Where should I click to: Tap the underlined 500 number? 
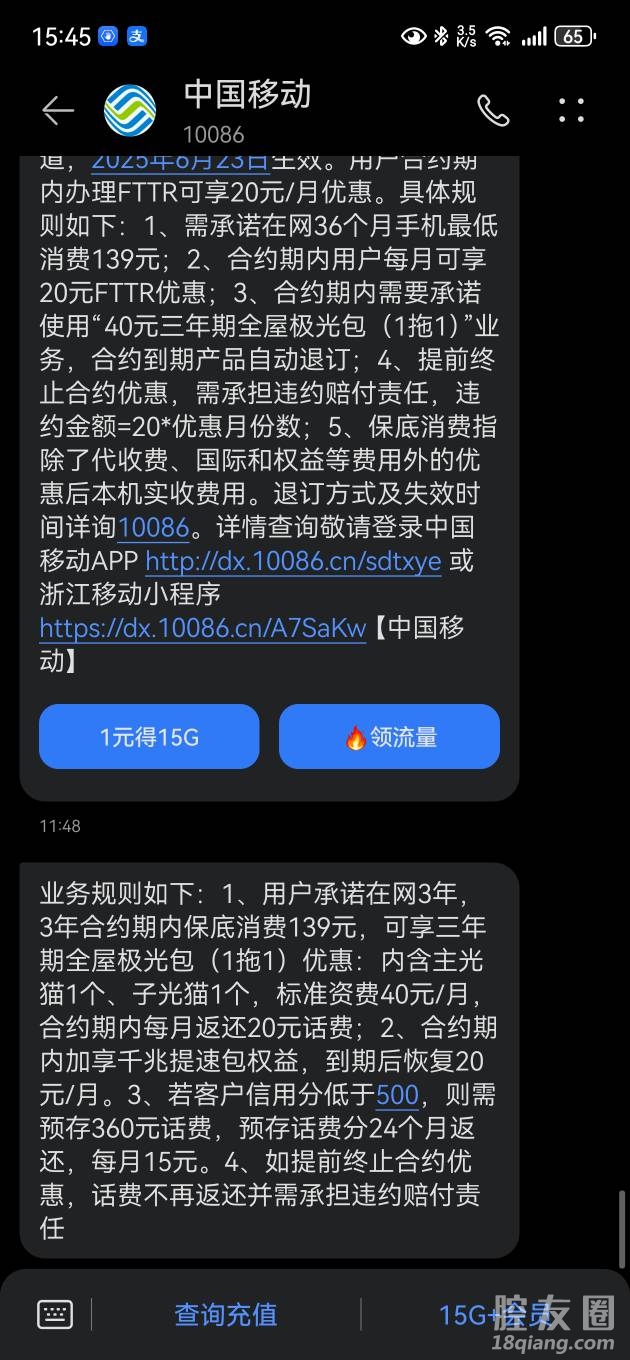point(397,1095)
